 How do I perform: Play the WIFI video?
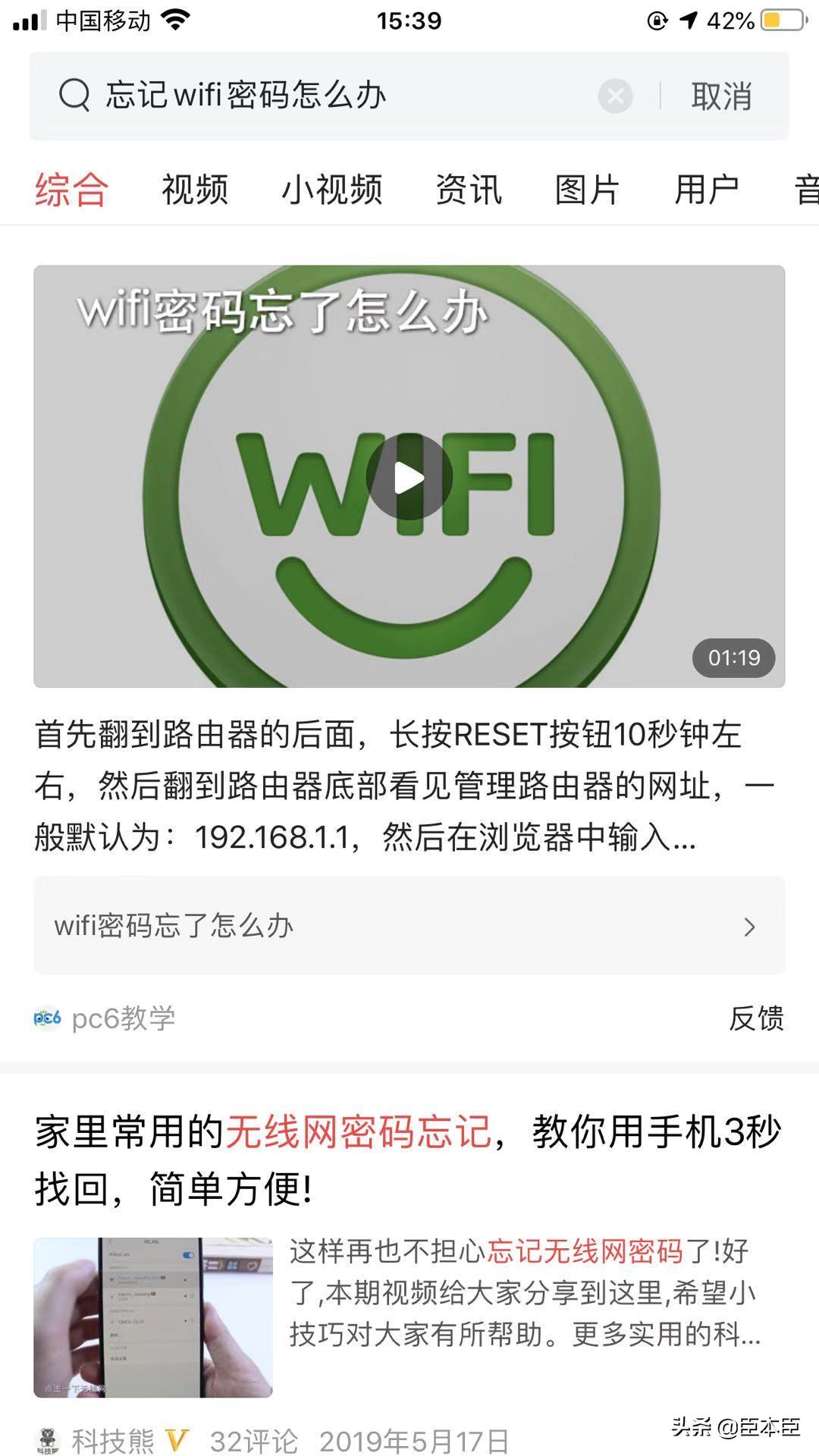coord(409,475)
